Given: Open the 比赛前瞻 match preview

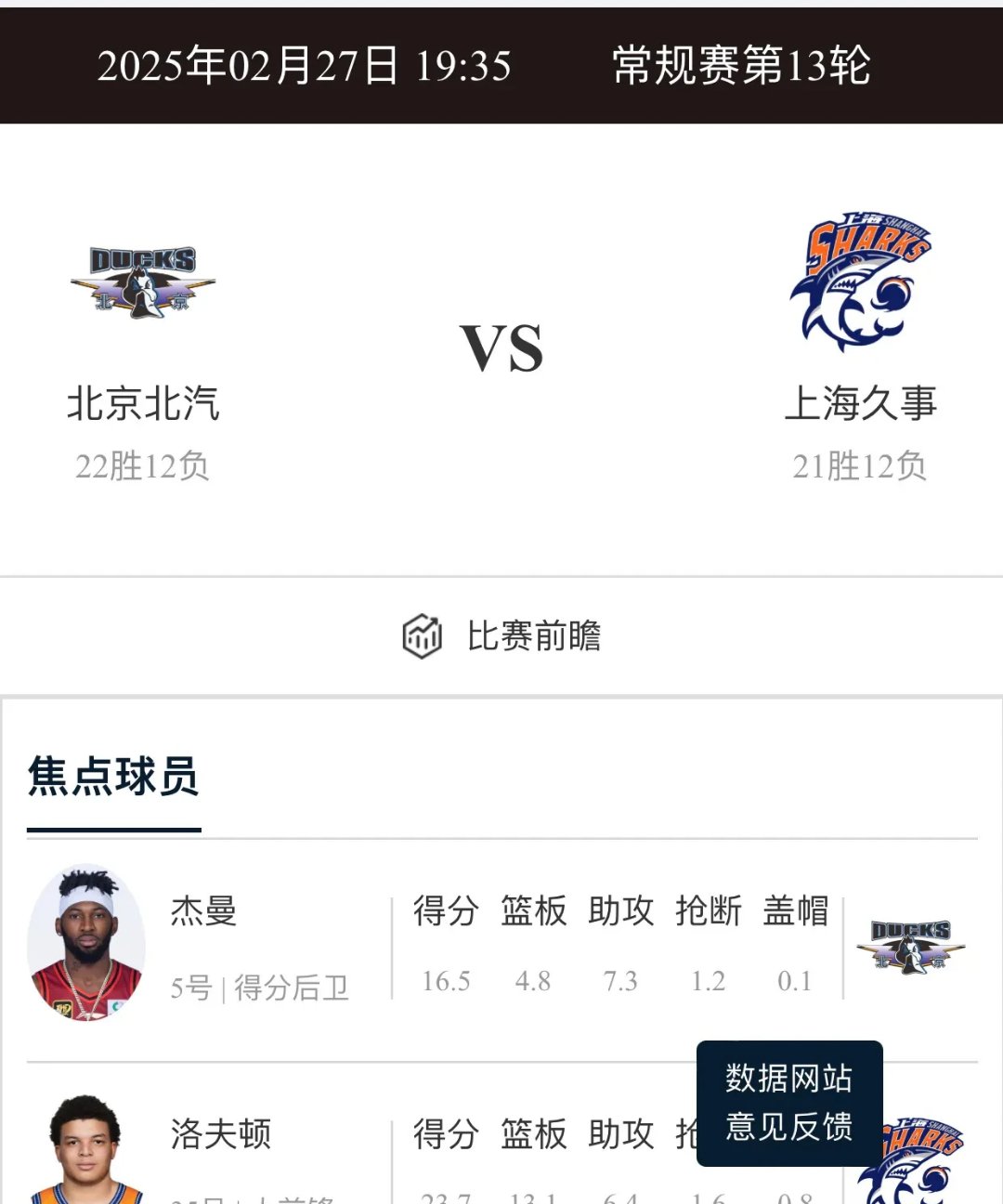Looking at the screenshot, I should [x=501, y=636].
